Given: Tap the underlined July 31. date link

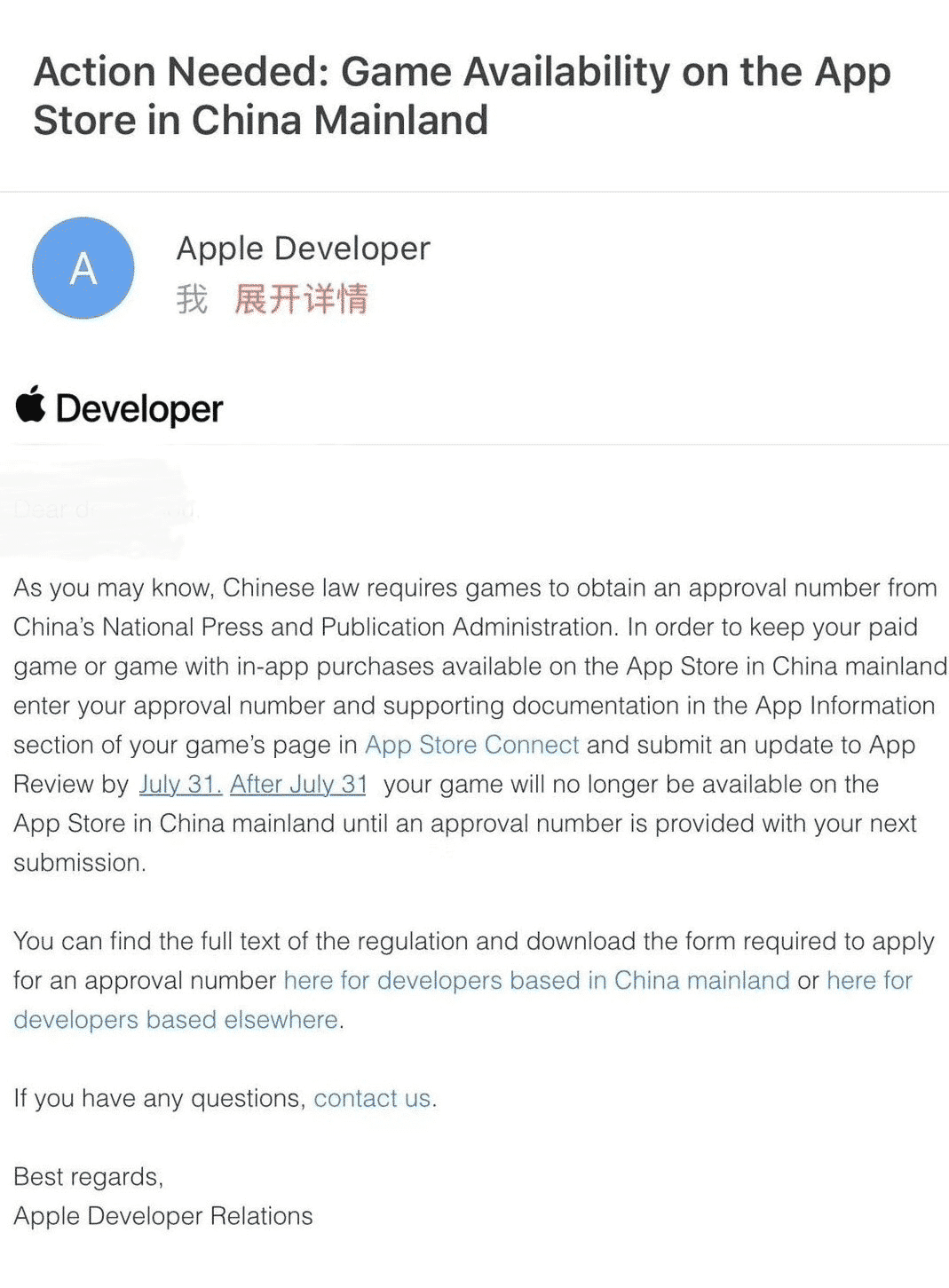Looking at the screenshot, I should (180, 784).
